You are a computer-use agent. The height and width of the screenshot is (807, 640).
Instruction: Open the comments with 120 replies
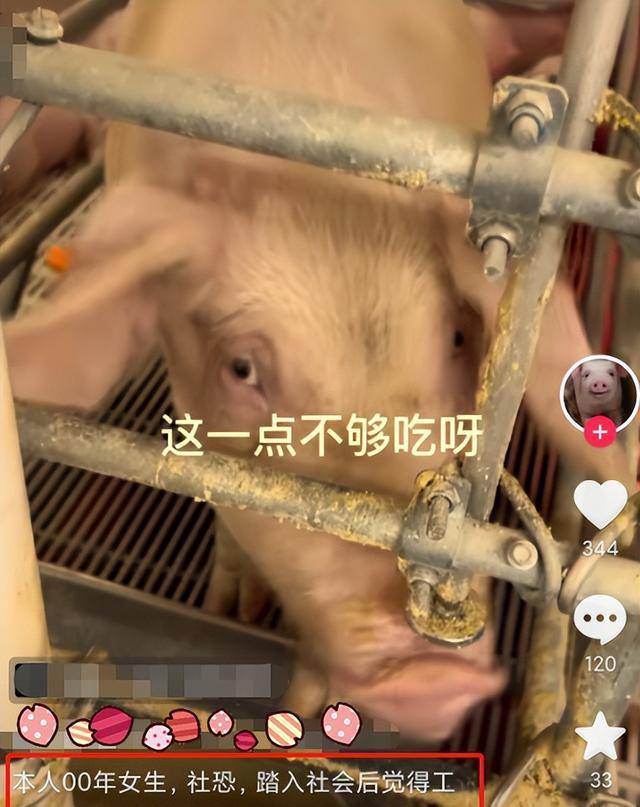pyautogui.click(x=600, y=619)
